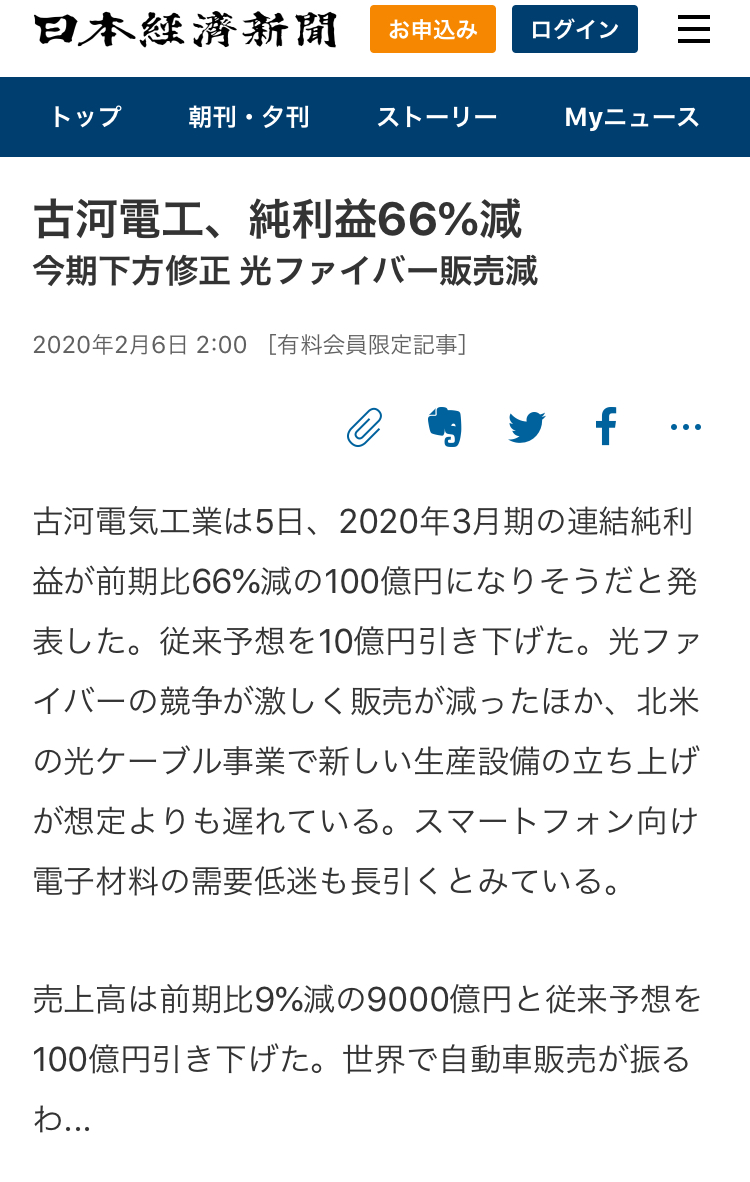Tap the 日本経済新聞 logo to go home

click(185, 30)
